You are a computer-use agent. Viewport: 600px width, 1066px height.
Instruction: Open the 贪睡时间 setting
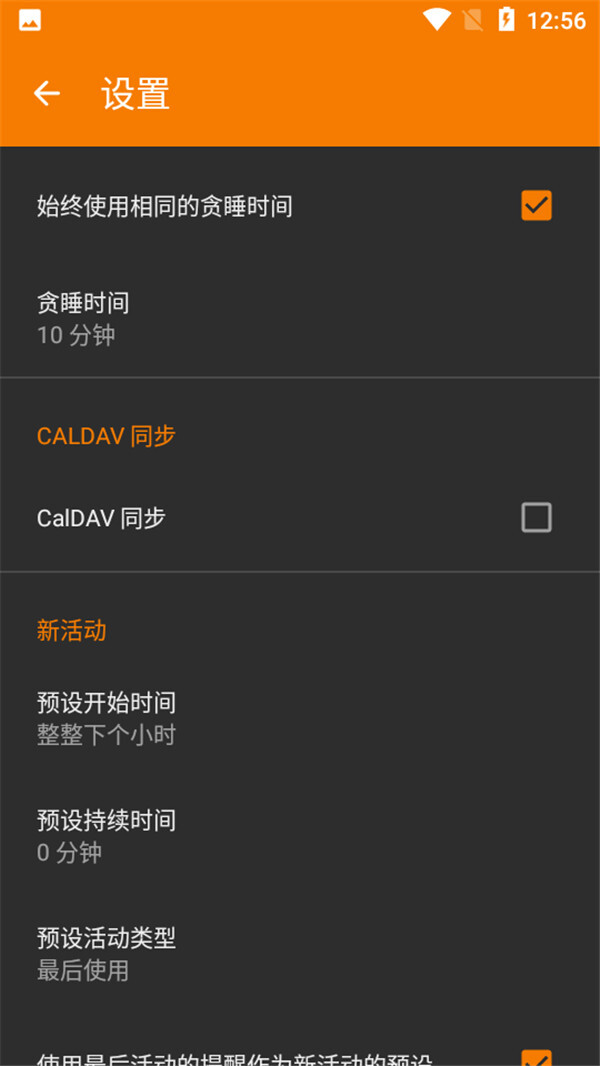click(300, 318)
